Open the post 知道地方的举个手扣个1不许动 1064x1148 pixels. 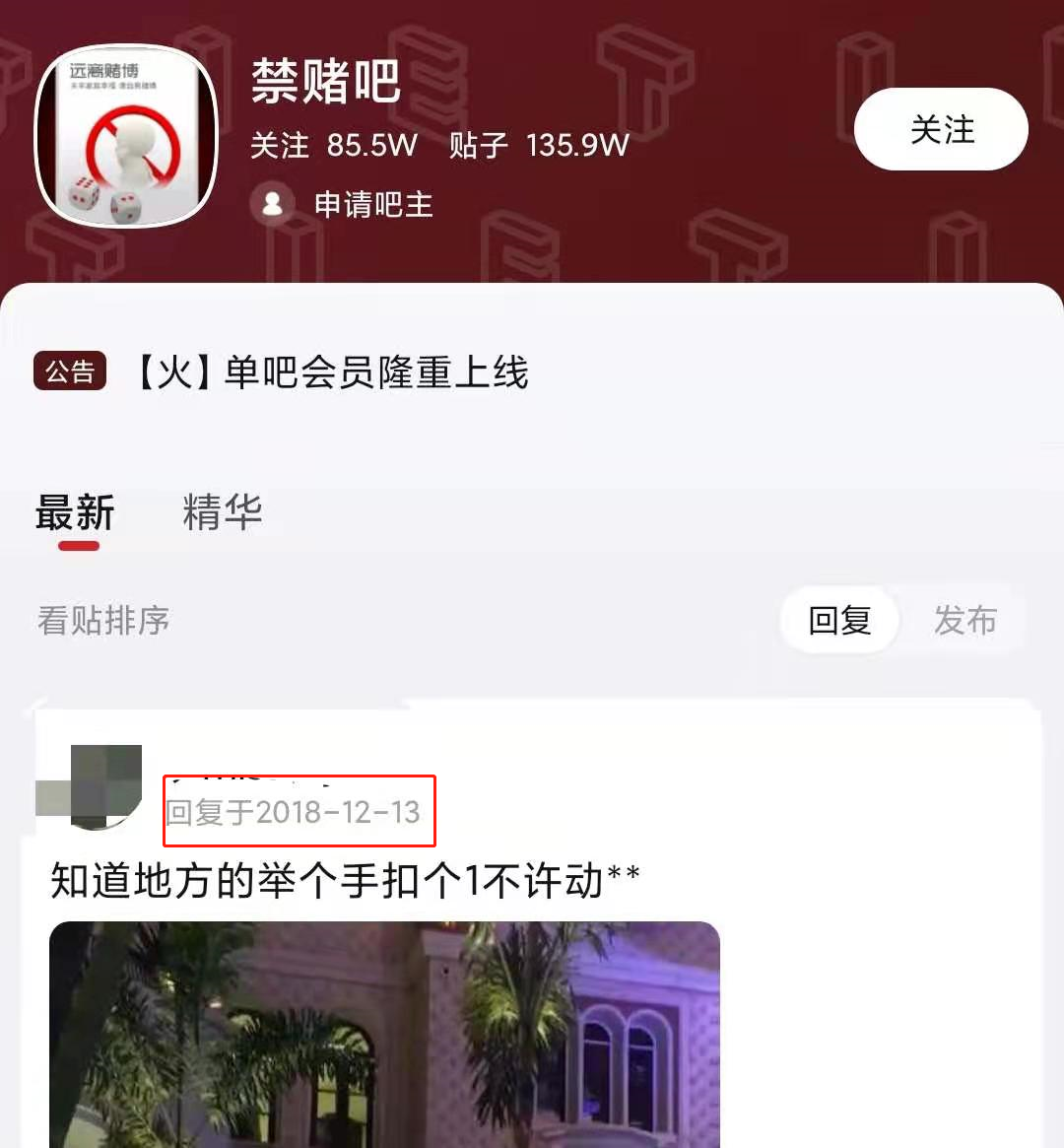pyautogui.click(x=345, y=880)
